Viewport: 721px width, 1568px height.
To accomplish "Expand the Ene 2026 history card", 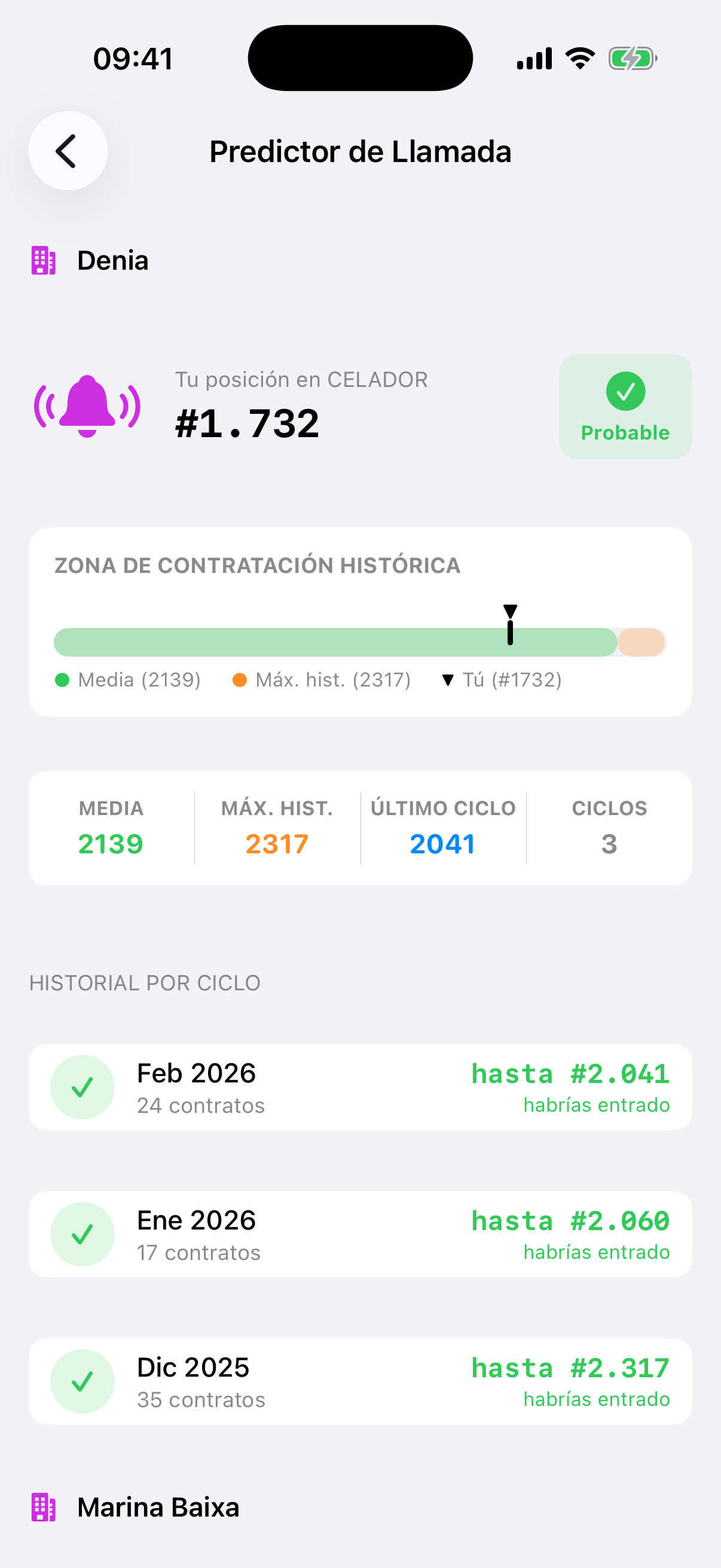I will tap(360, 1234).
